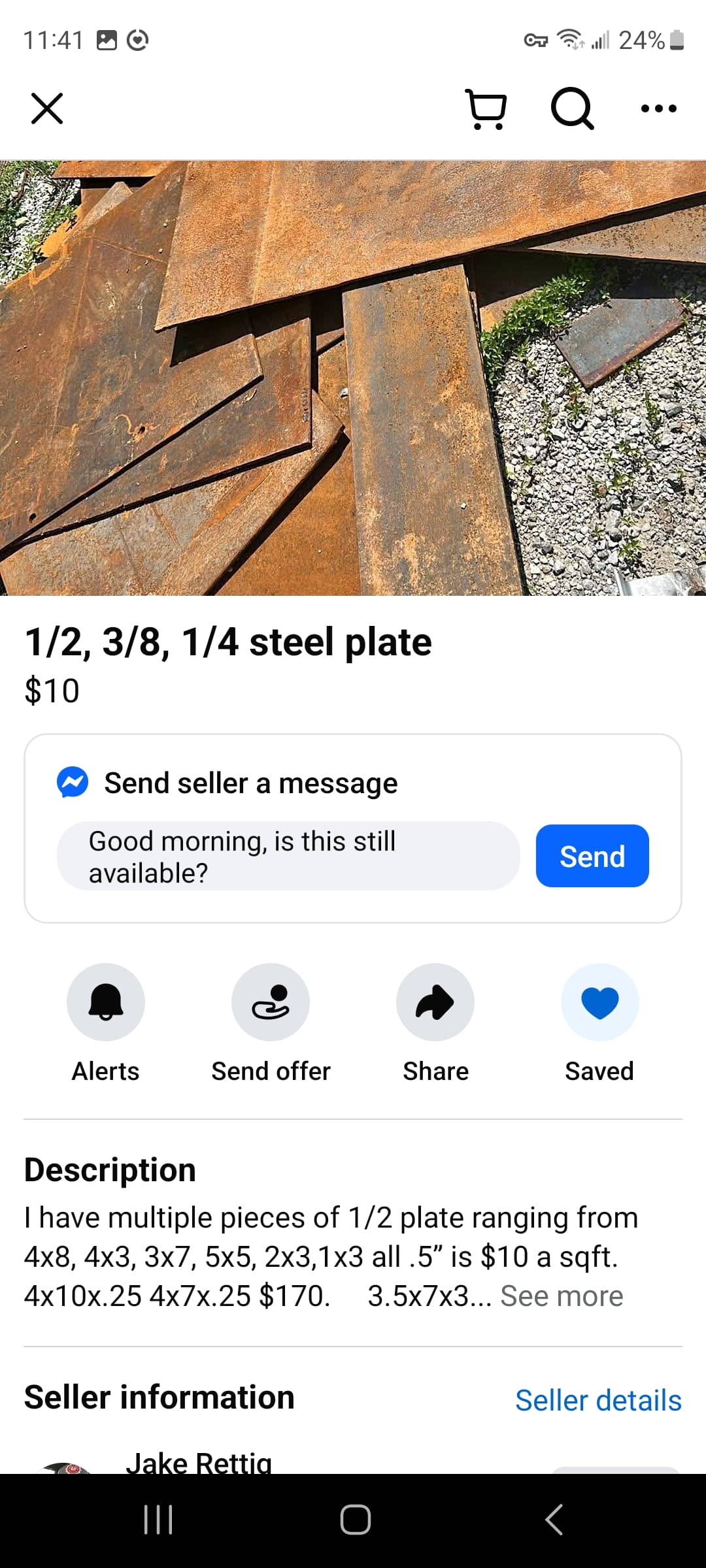
Task: Open Marketplace search
Action: (x=573, y=108)
